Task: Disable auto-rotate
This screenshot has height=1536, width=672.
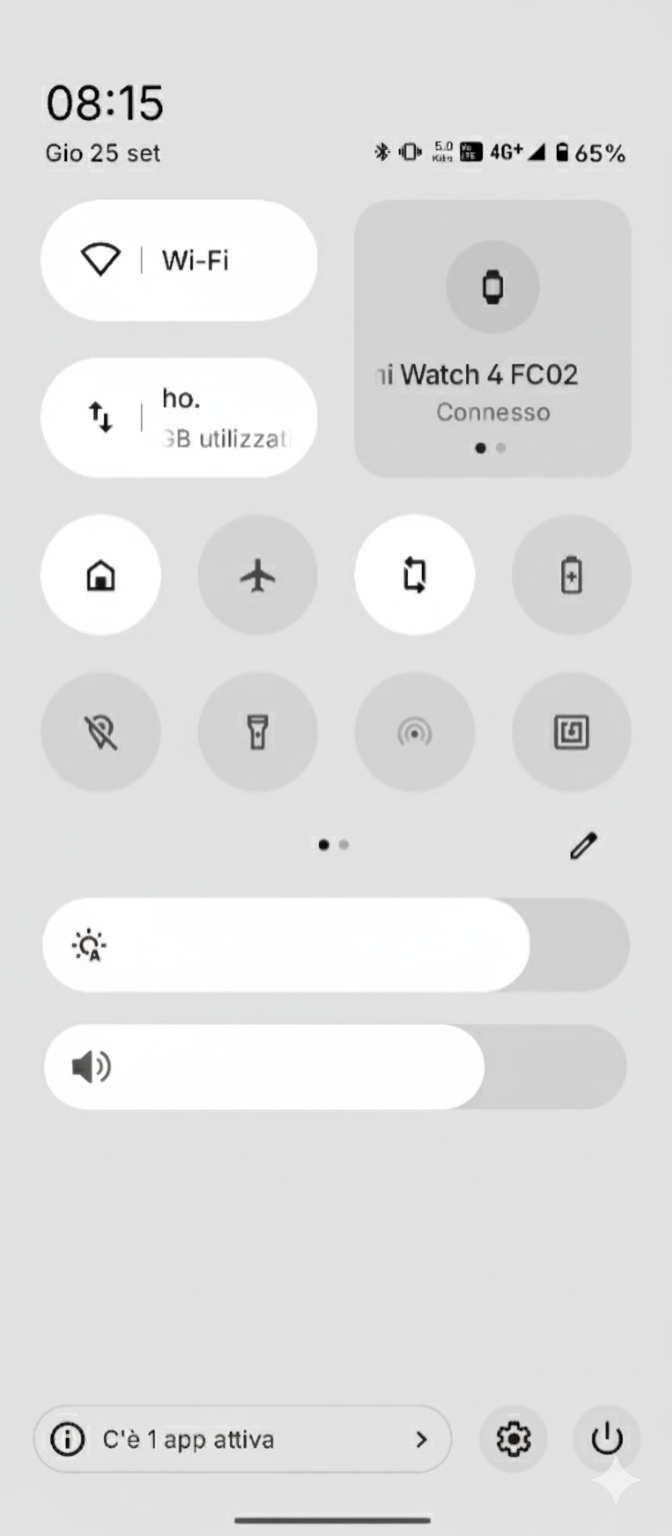Action: 414,575
